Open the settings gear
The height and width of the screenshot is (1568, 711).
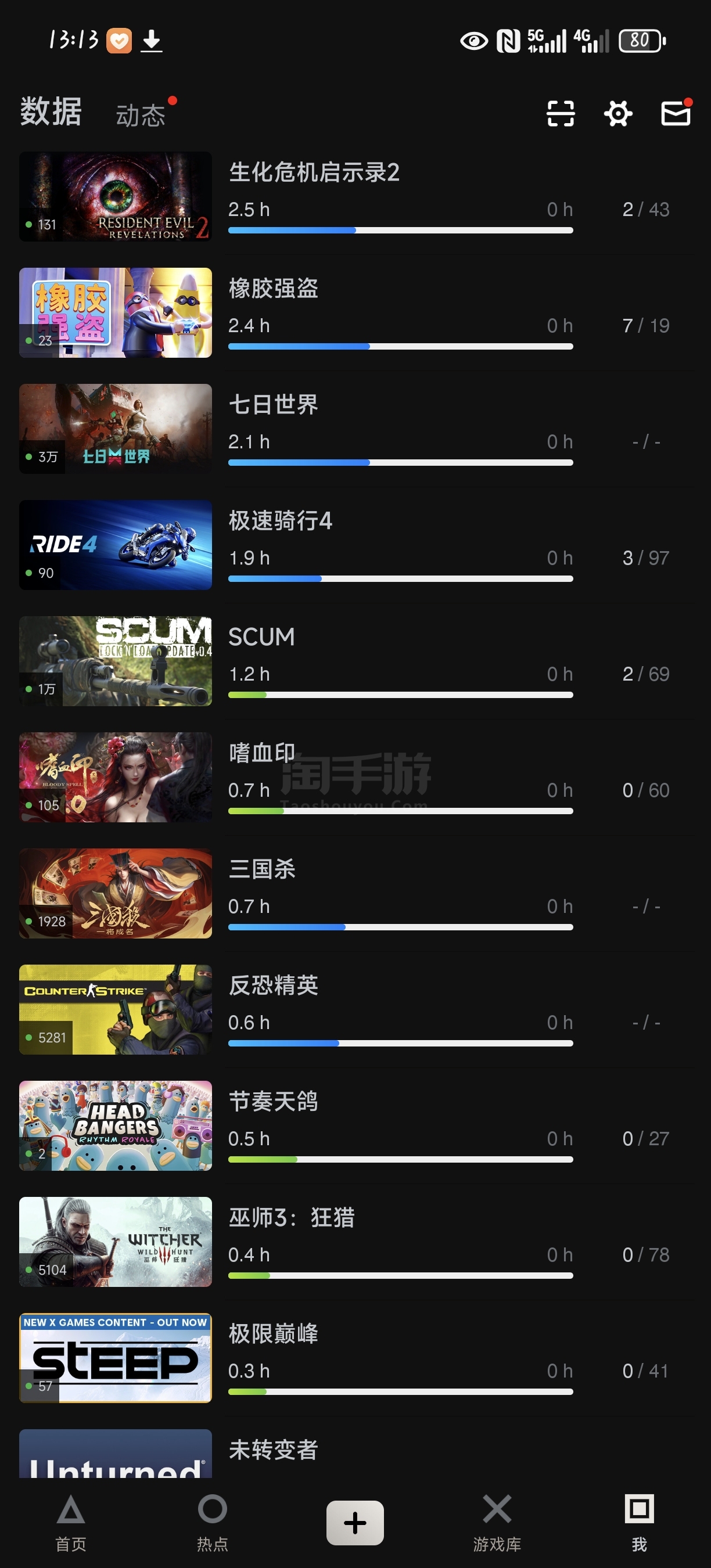point(618,113)
